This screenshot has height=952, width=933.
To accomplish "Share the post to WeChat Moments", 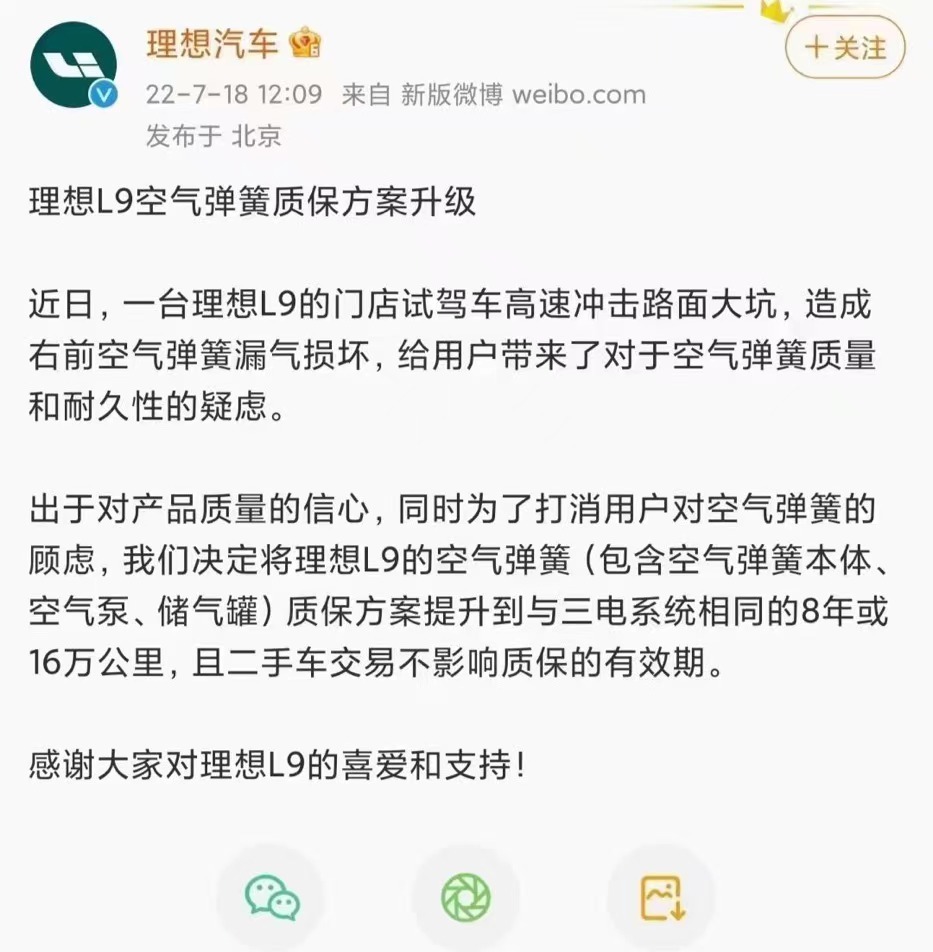I will click(466, 896).
